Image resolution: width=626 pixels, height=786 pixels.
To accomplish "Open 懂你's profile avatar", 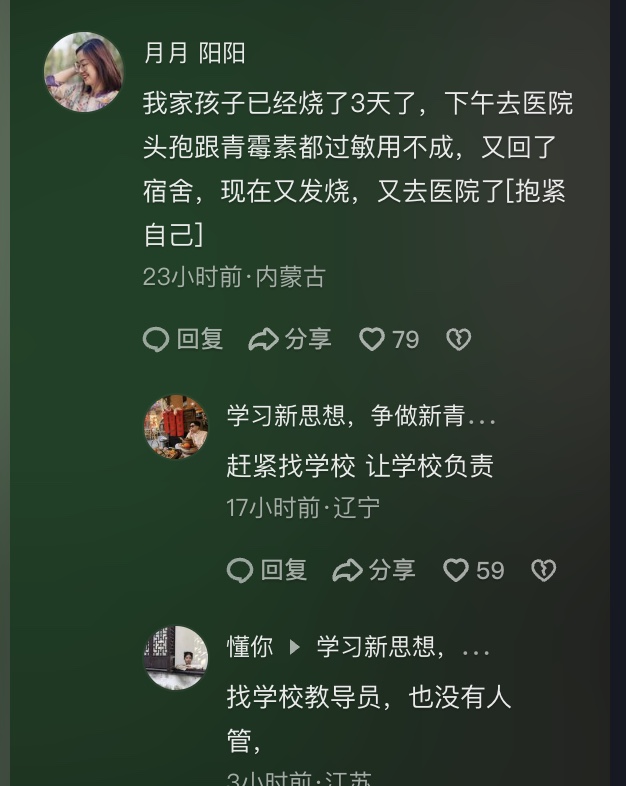I will pyautogui.click(x=176, y=658).
